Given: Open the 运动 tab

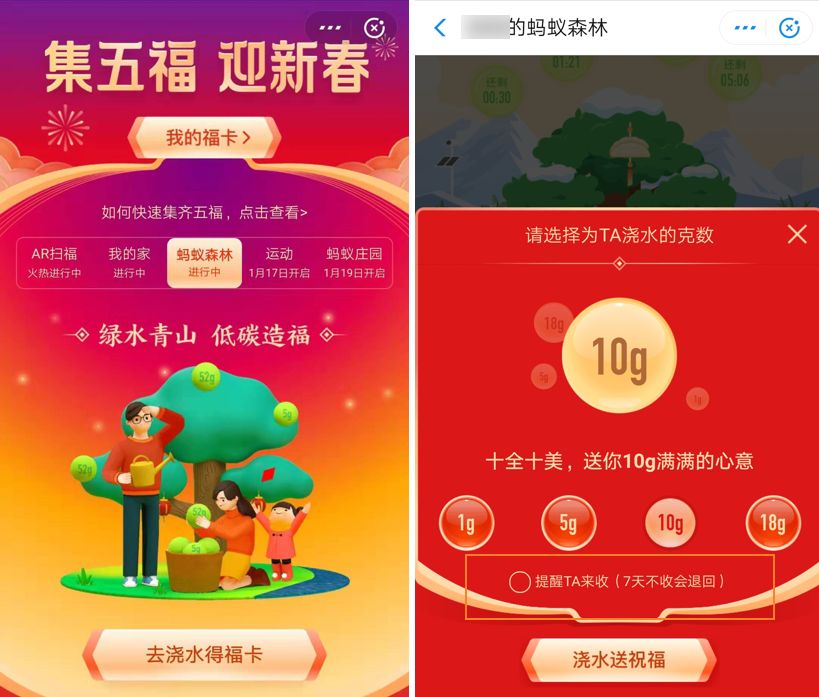Looking at the screenshot, I should point(279,263).
